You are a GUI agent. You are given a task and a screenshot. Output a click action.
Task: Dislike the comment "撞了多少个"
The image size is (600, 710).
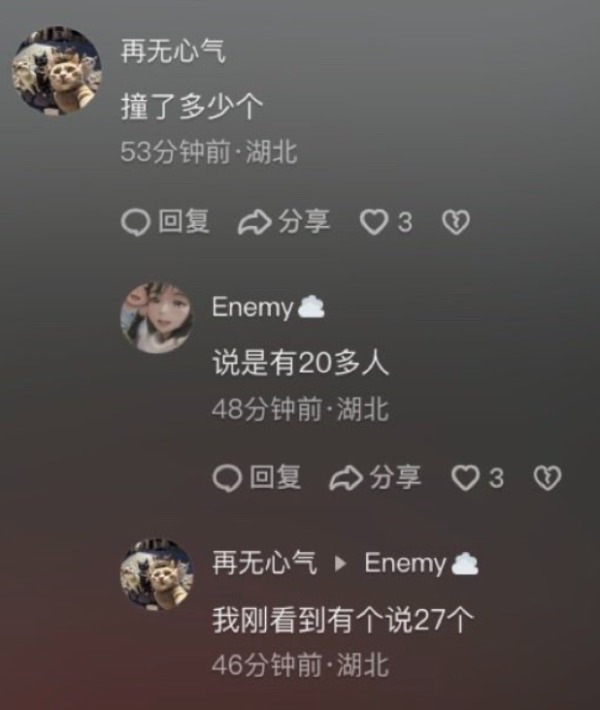point(455,222)
